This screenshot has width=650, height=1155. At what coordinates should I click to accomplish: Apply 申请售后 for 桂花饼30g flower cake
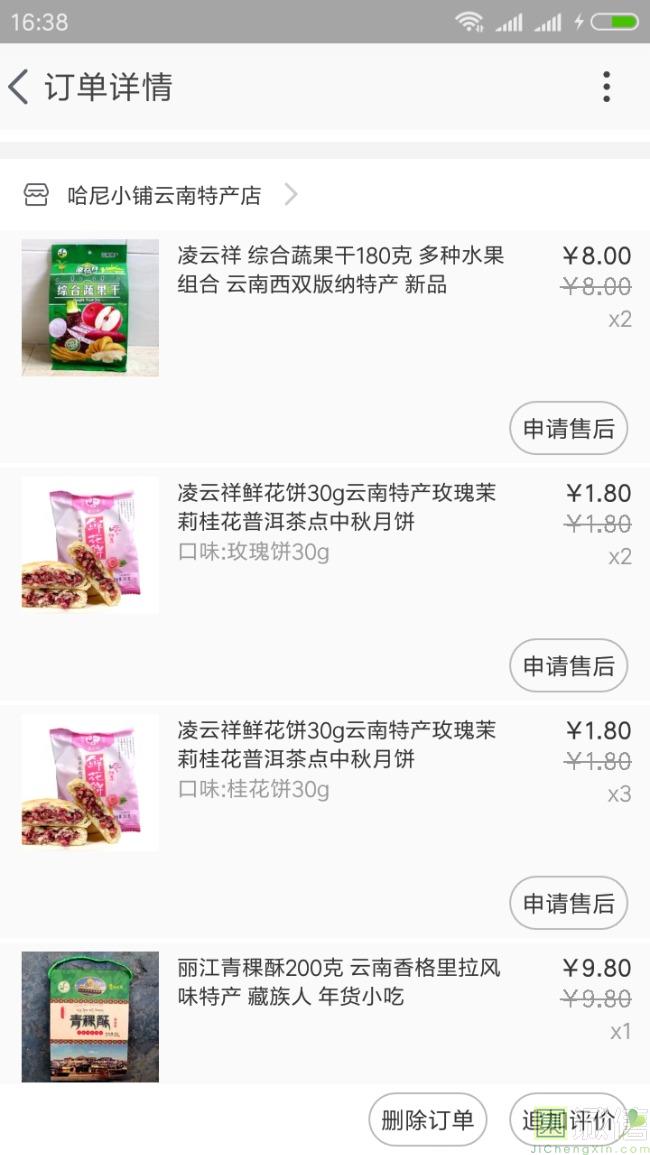click(x=568, y=903)
